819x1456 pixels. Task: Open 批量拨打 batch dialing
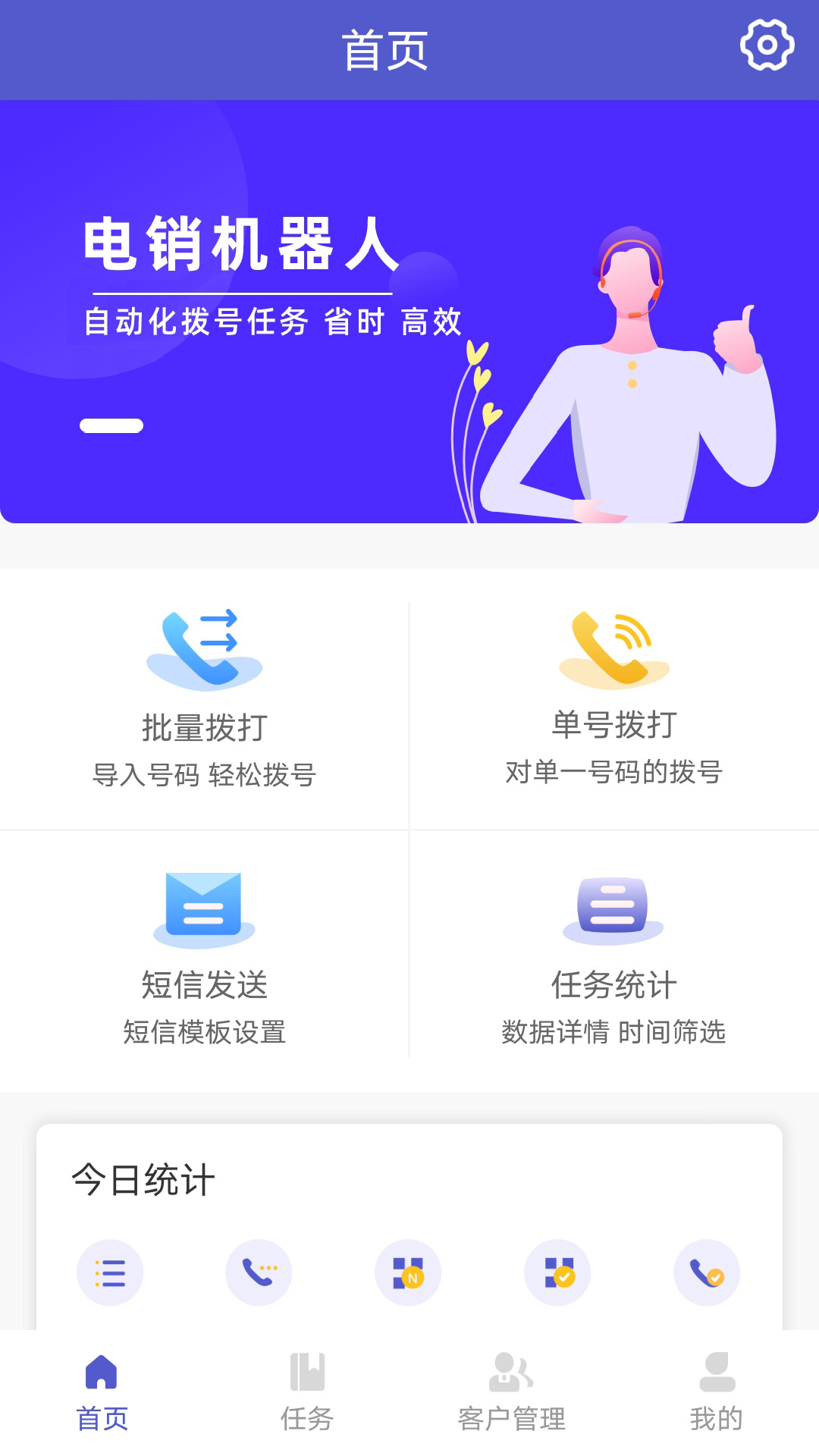pyautogui.click(x=204, y=698)
